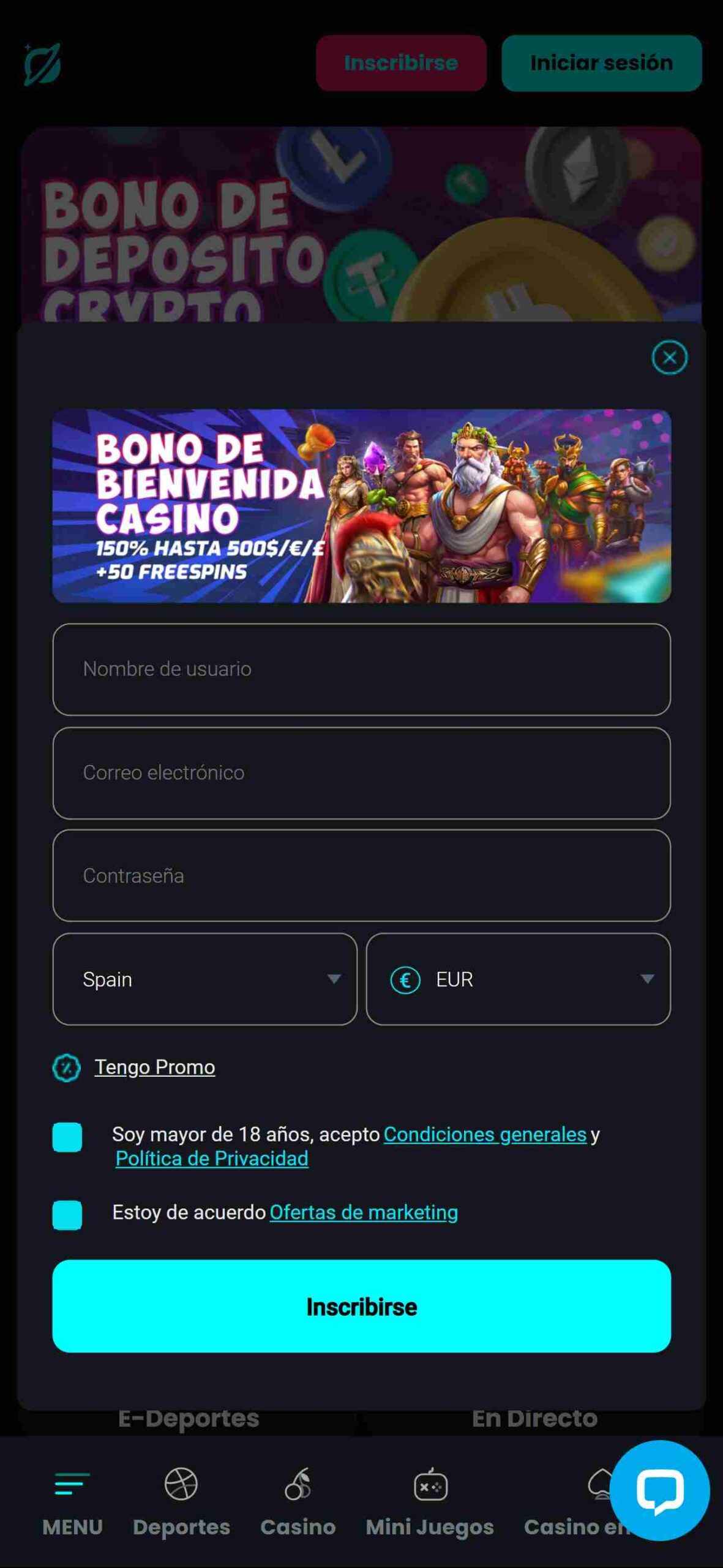View the Bono de Bienvenida Casino banner

coord(361,506)
